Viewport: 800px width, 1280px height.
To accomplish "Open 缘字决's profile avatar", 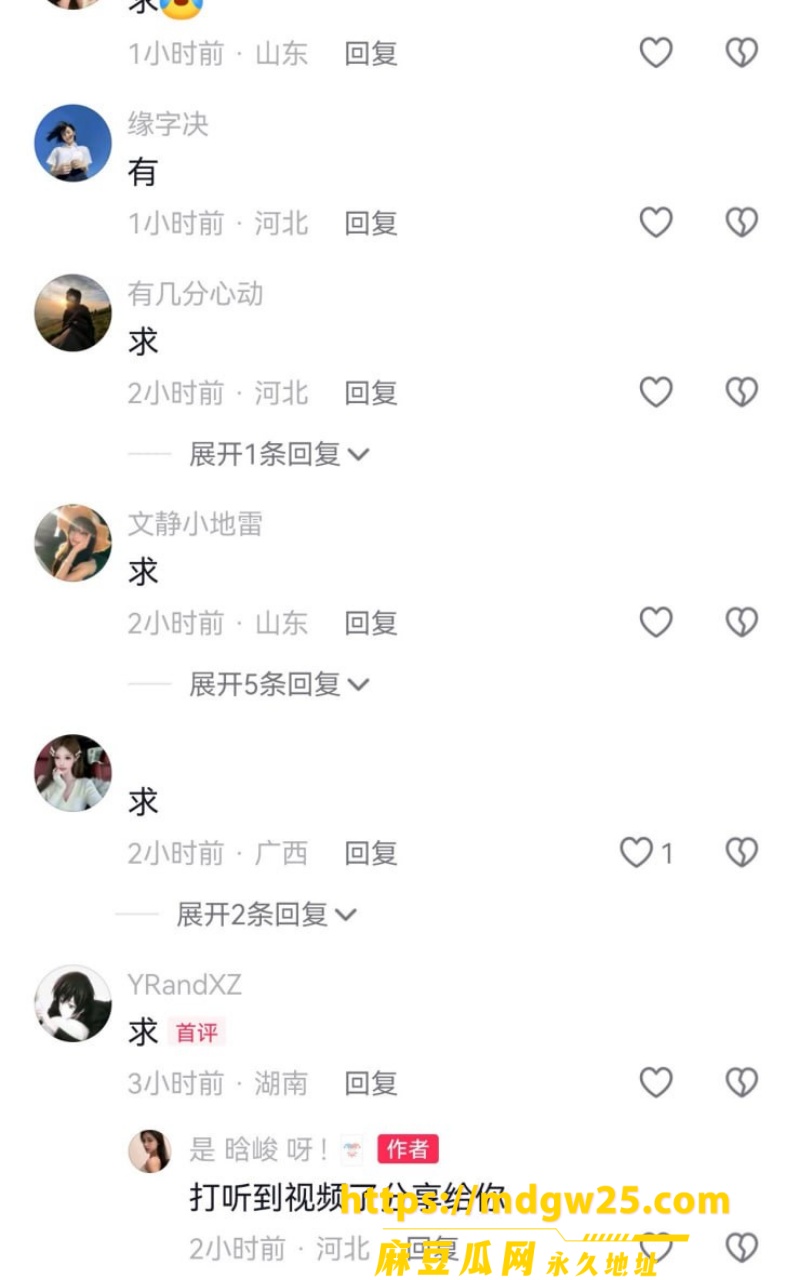I will click(73, 143).
